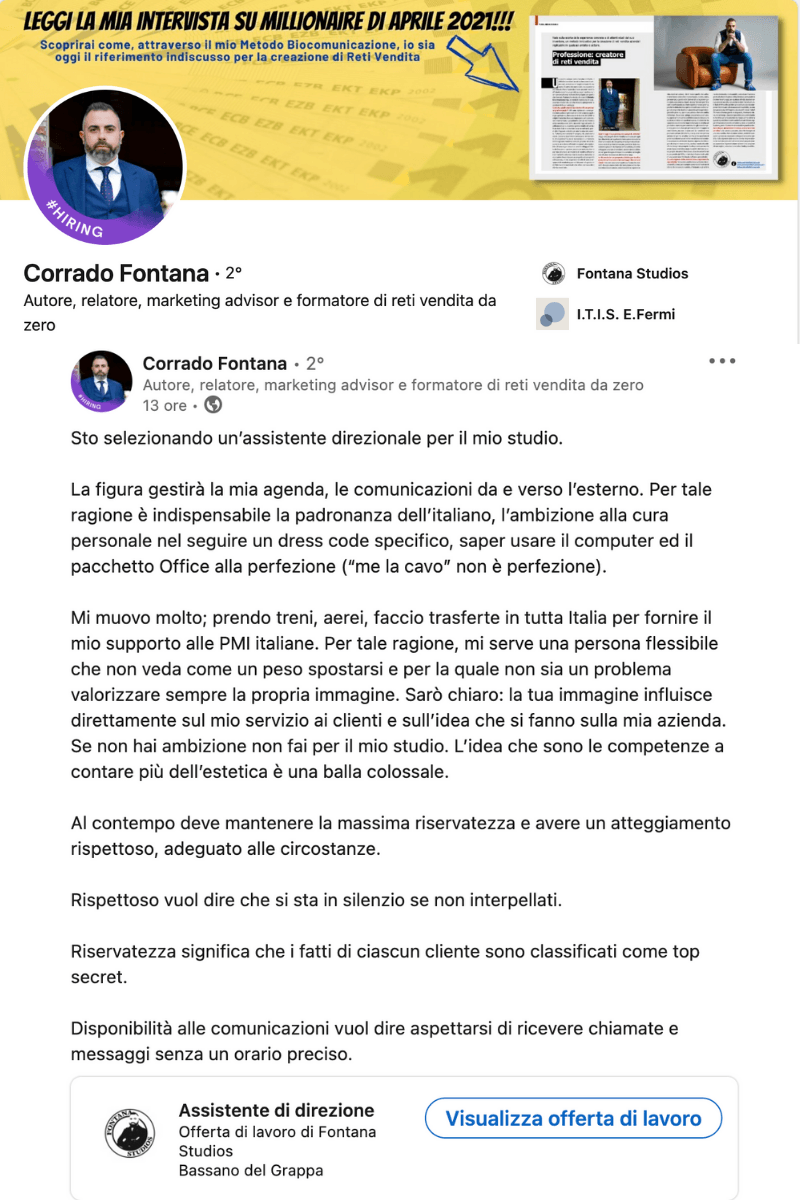Tap the small author avatar on the post

pyautogui.click(x=102, y=382)
